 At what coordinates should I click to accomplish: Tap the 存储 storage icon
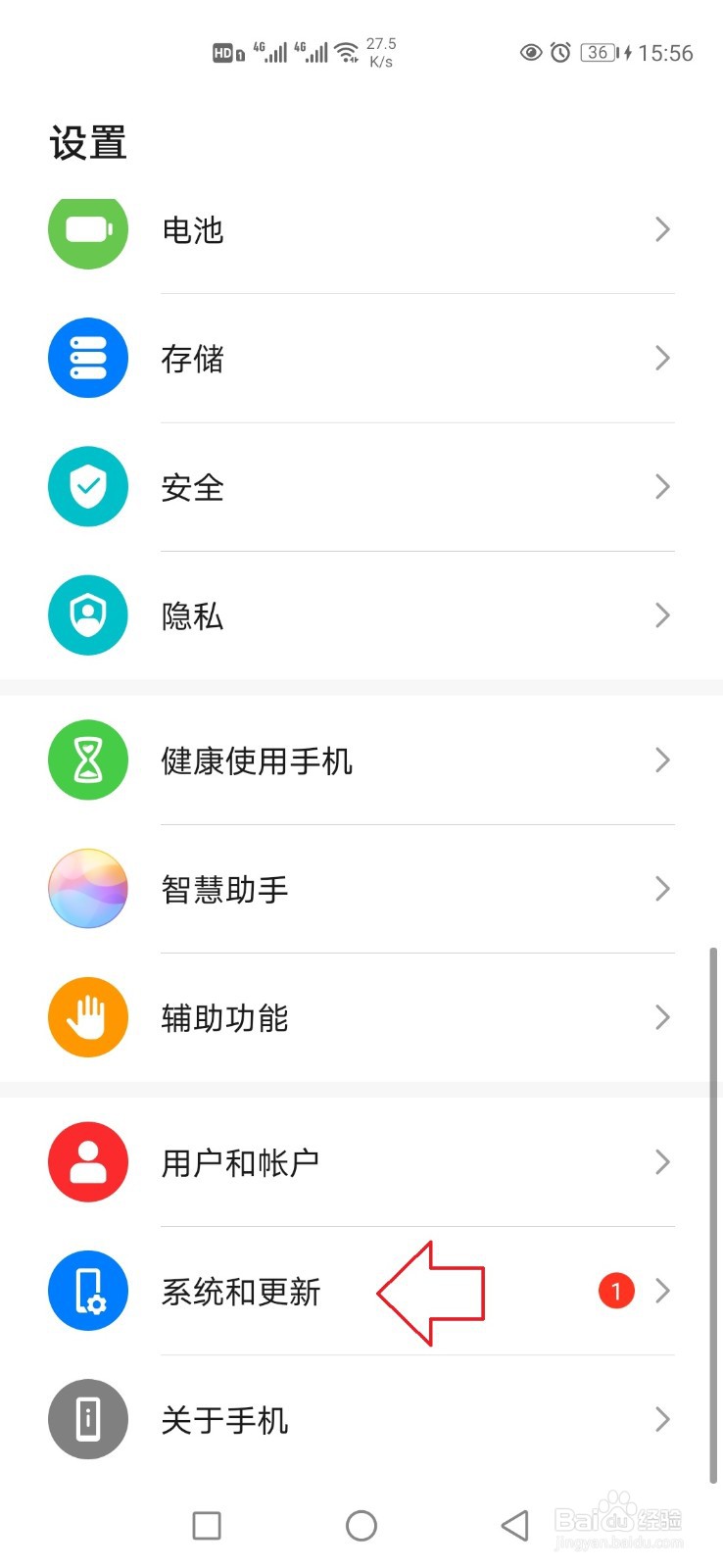[x=88, y=358]
